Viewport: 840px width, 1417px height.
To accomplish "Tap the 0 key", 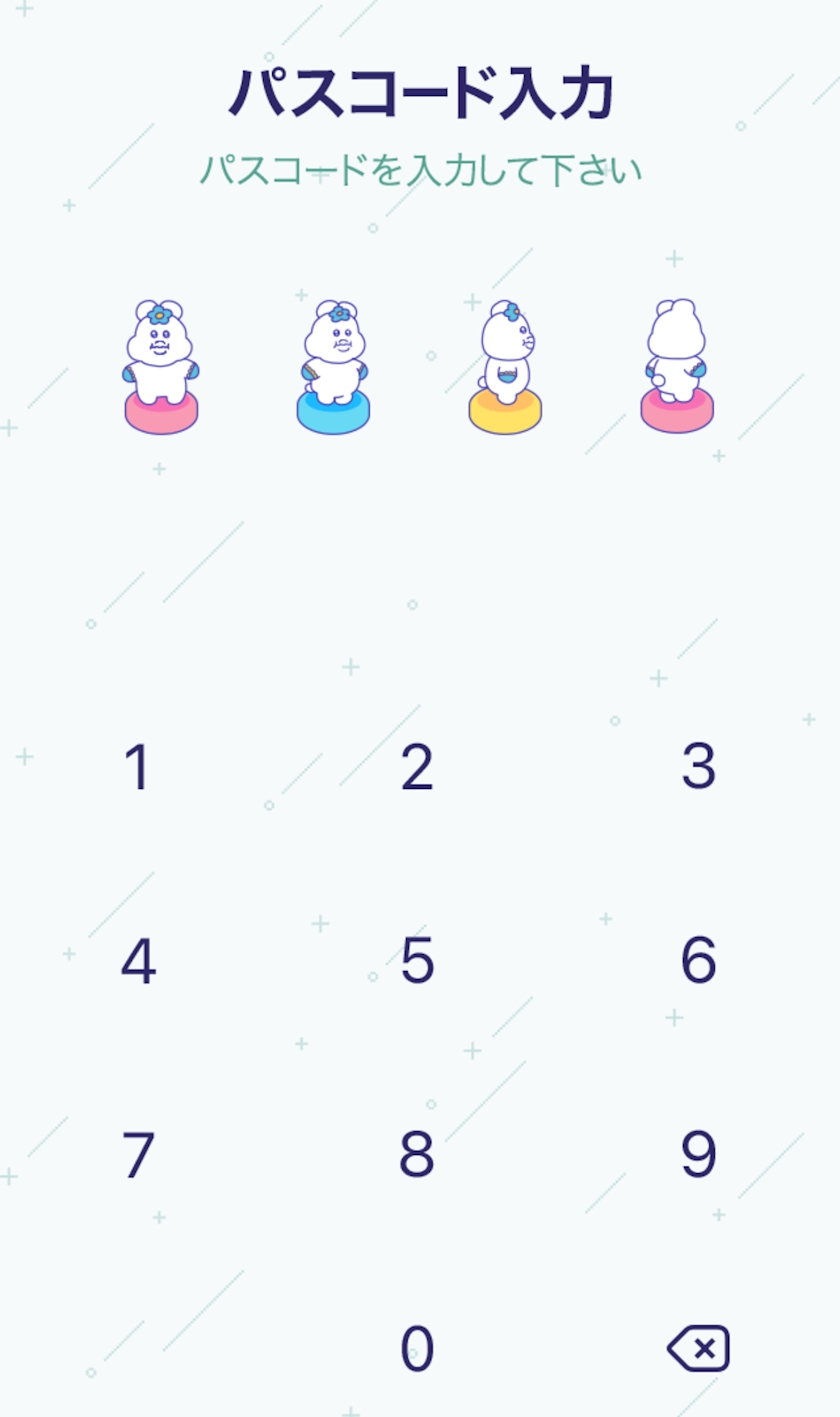I will (417, 1348).
